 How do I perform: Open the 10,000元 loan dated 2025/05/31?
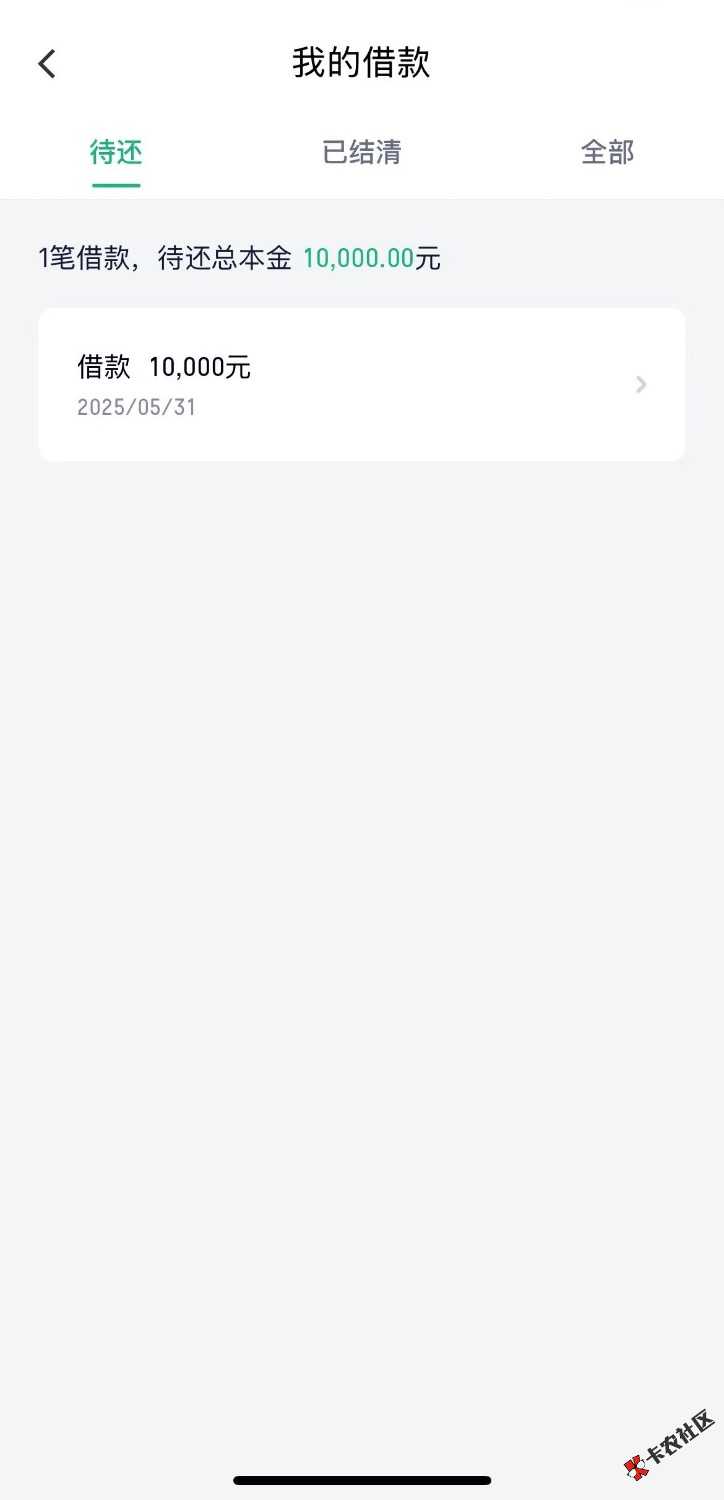(x=361, y=385)
